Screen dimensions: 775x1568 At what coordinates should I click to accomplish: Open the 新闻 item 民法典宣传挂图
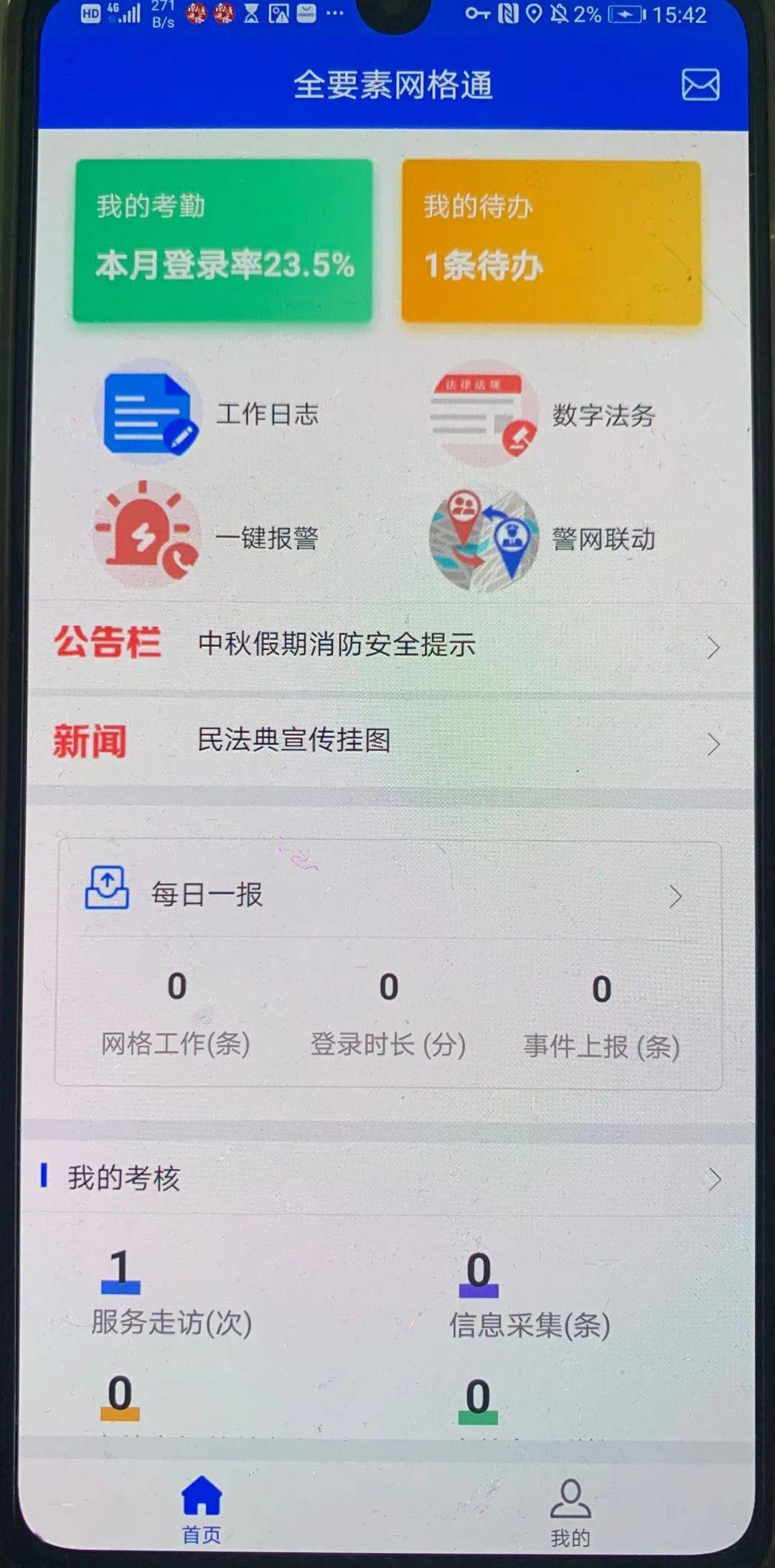[x=387, y=741]
